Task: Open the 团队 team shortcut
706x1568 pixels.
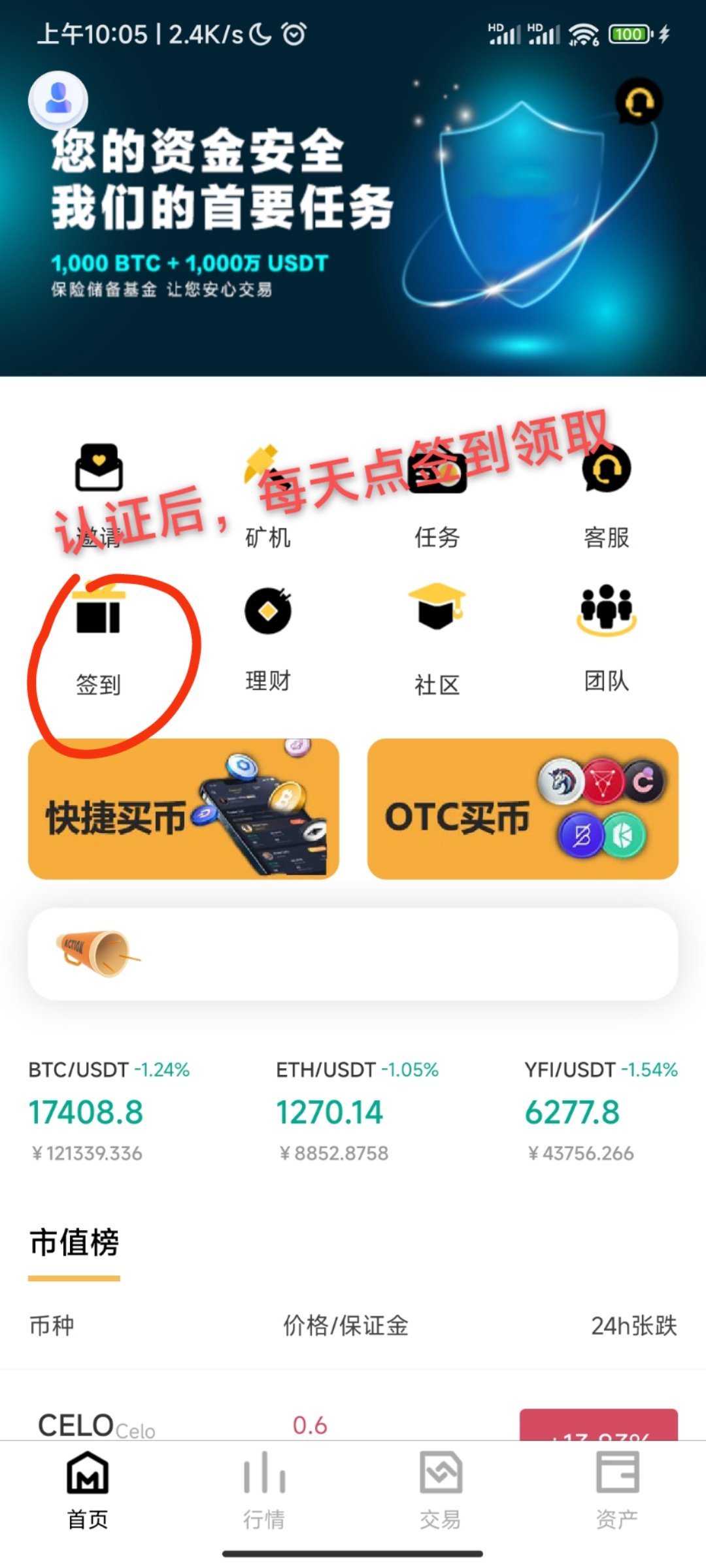Action: (606, 637)
